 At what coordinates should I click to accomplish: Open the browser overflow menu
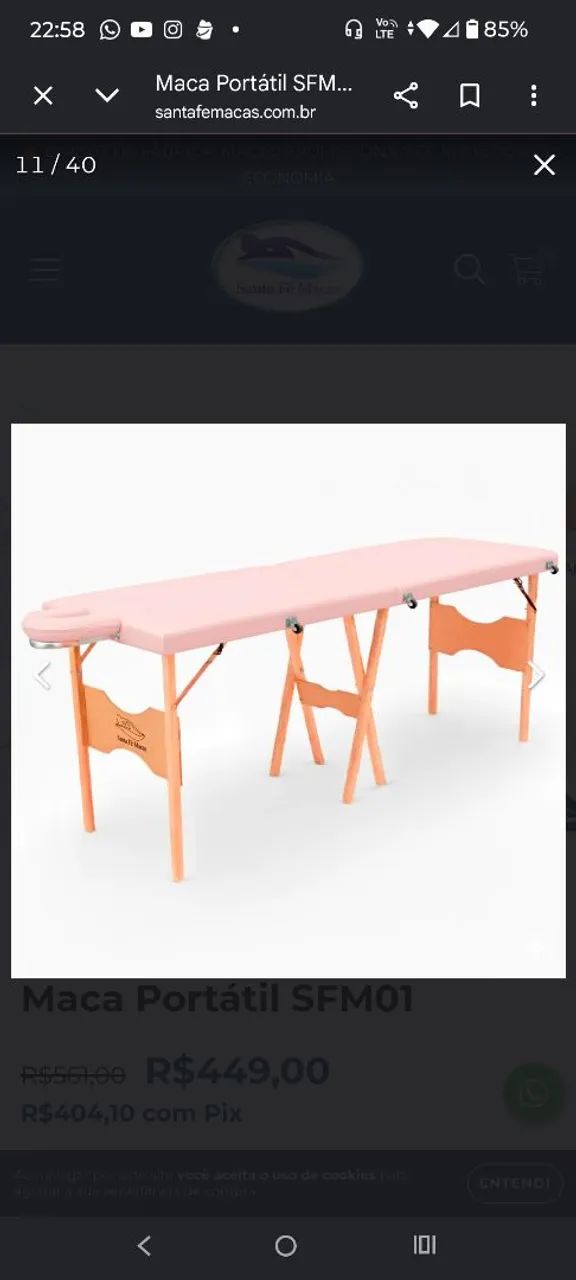534,96
